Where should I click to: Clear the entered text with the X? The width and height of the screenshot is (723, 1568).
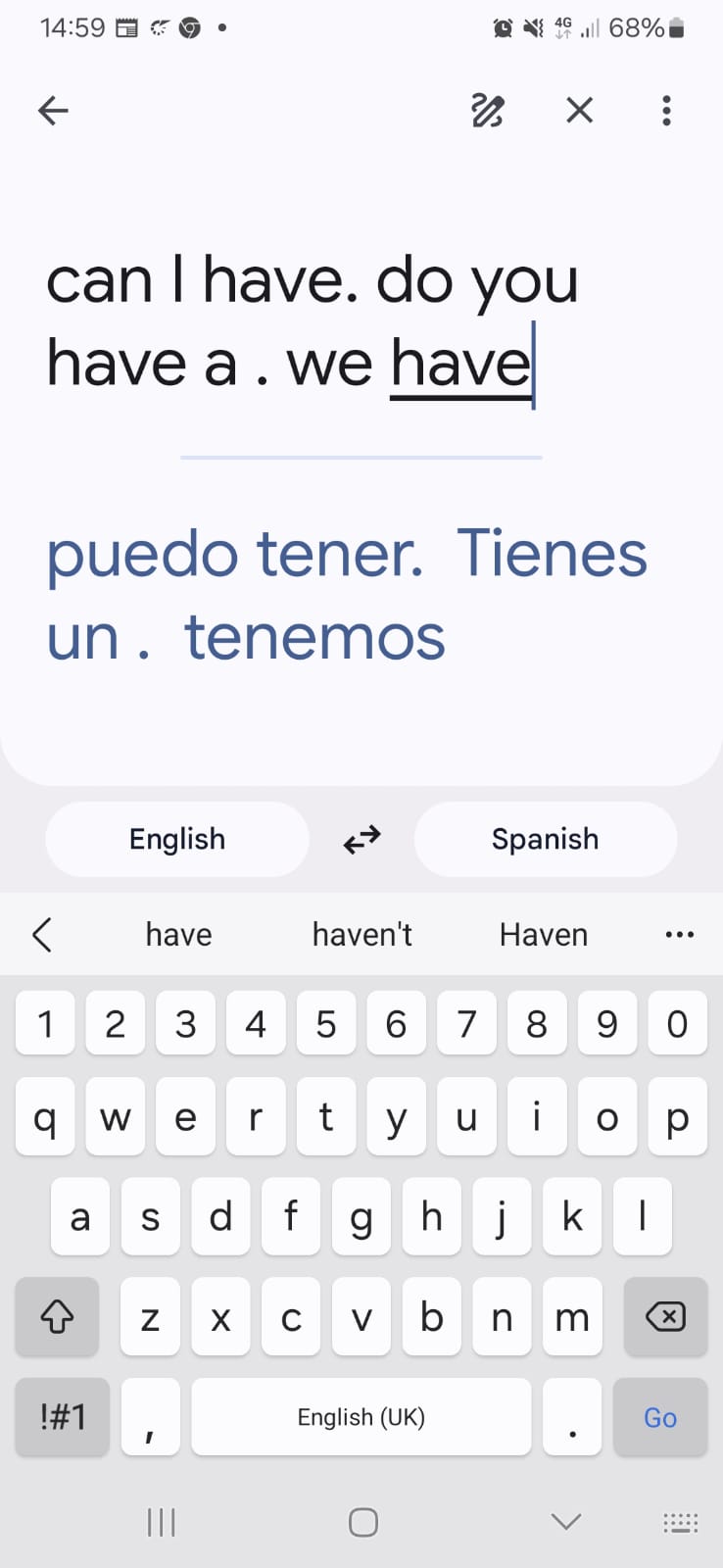[x=580, y=111]
